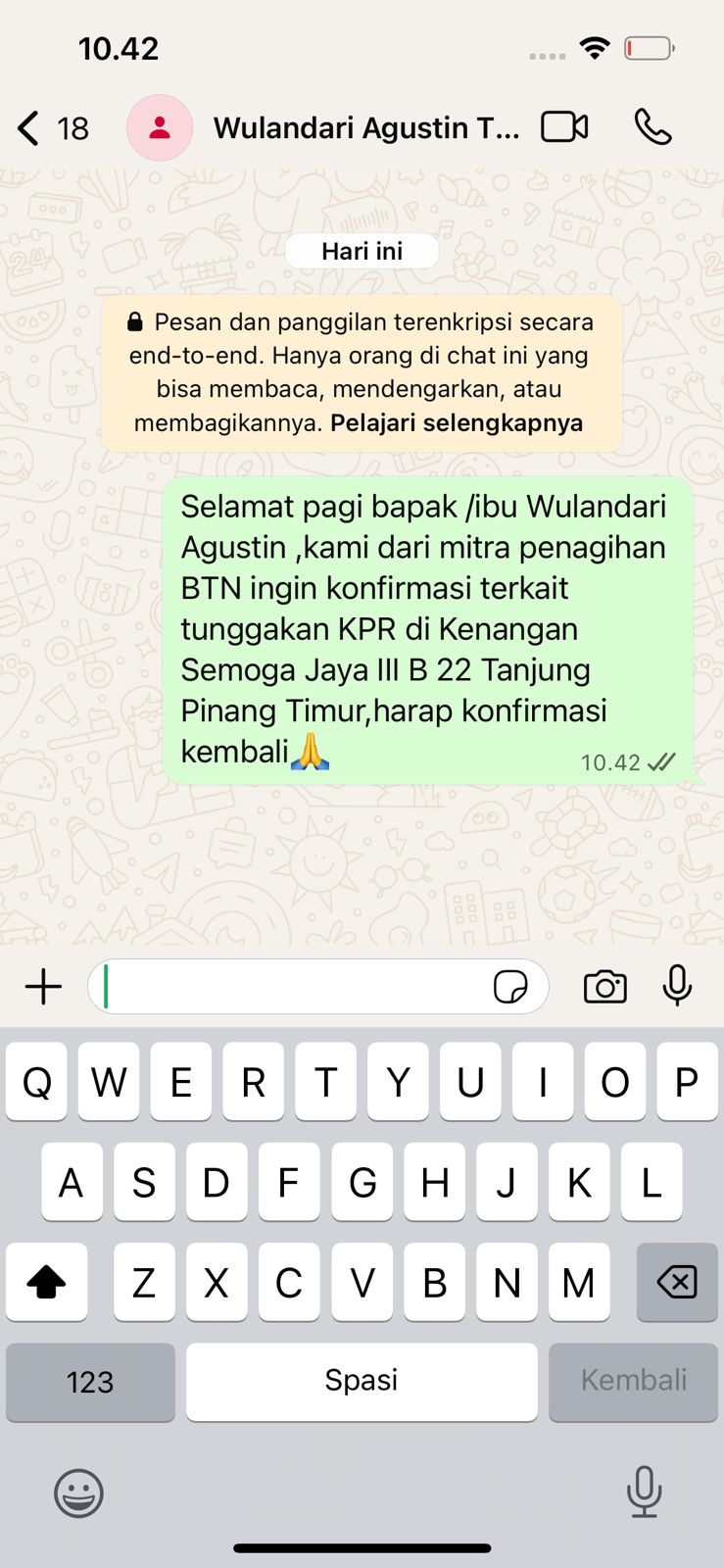Image resolution: width=724 pixels, height=1568 pixels.
Task: Open the plus attachment menu
Action: coord(43,987)
